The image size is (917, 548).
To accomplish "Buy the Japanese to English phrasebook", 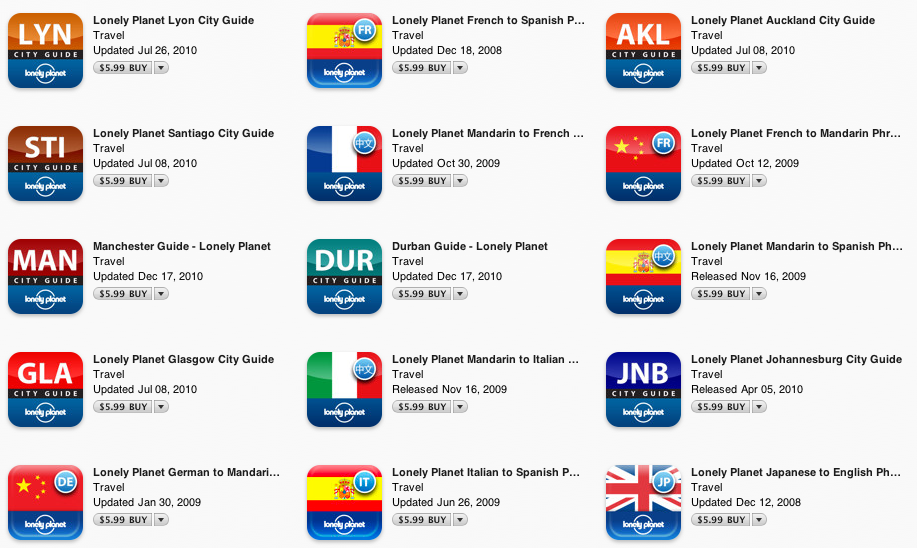I will point(720,520).
